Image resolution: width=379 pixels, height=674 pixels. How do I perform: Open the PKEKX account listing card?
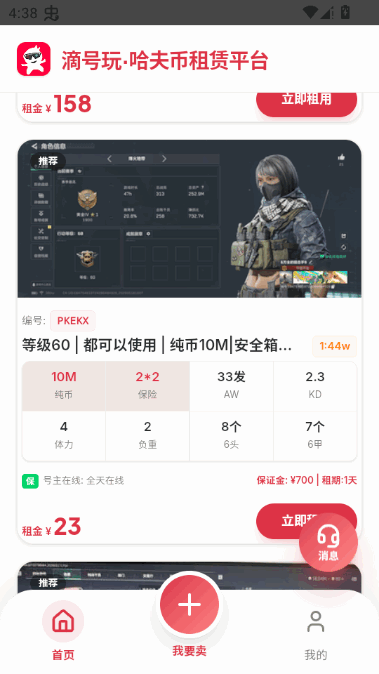(x=190, y=342)
